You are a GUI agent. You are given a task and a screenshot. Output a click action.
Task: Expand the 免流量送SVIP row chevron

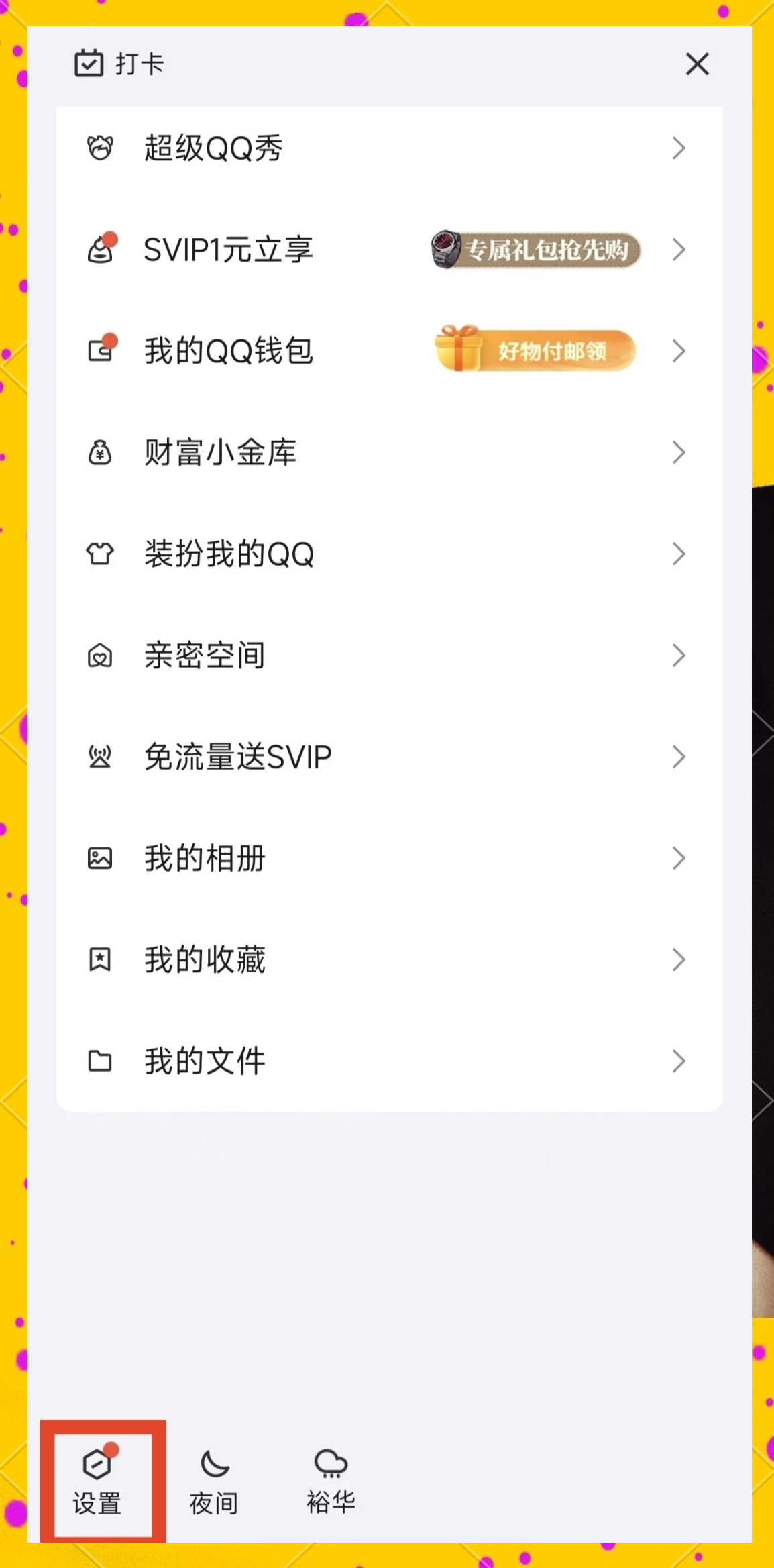(679, 757)
